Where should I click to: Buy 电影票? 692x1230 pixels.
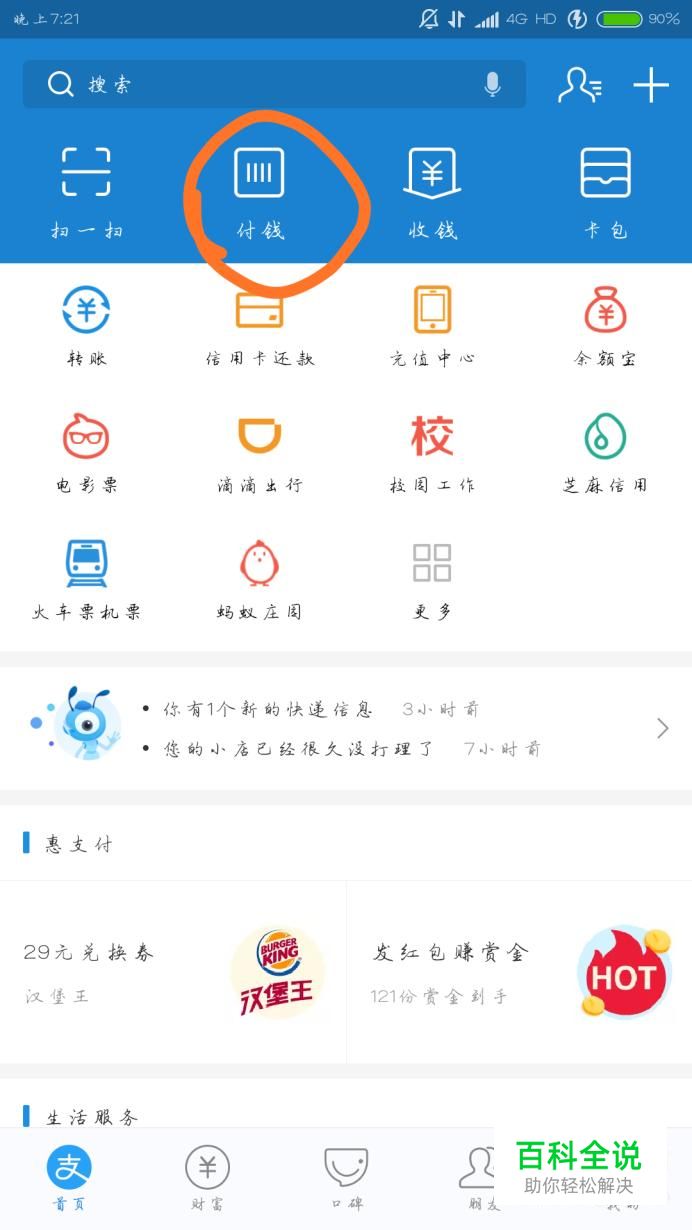(86, 452)
